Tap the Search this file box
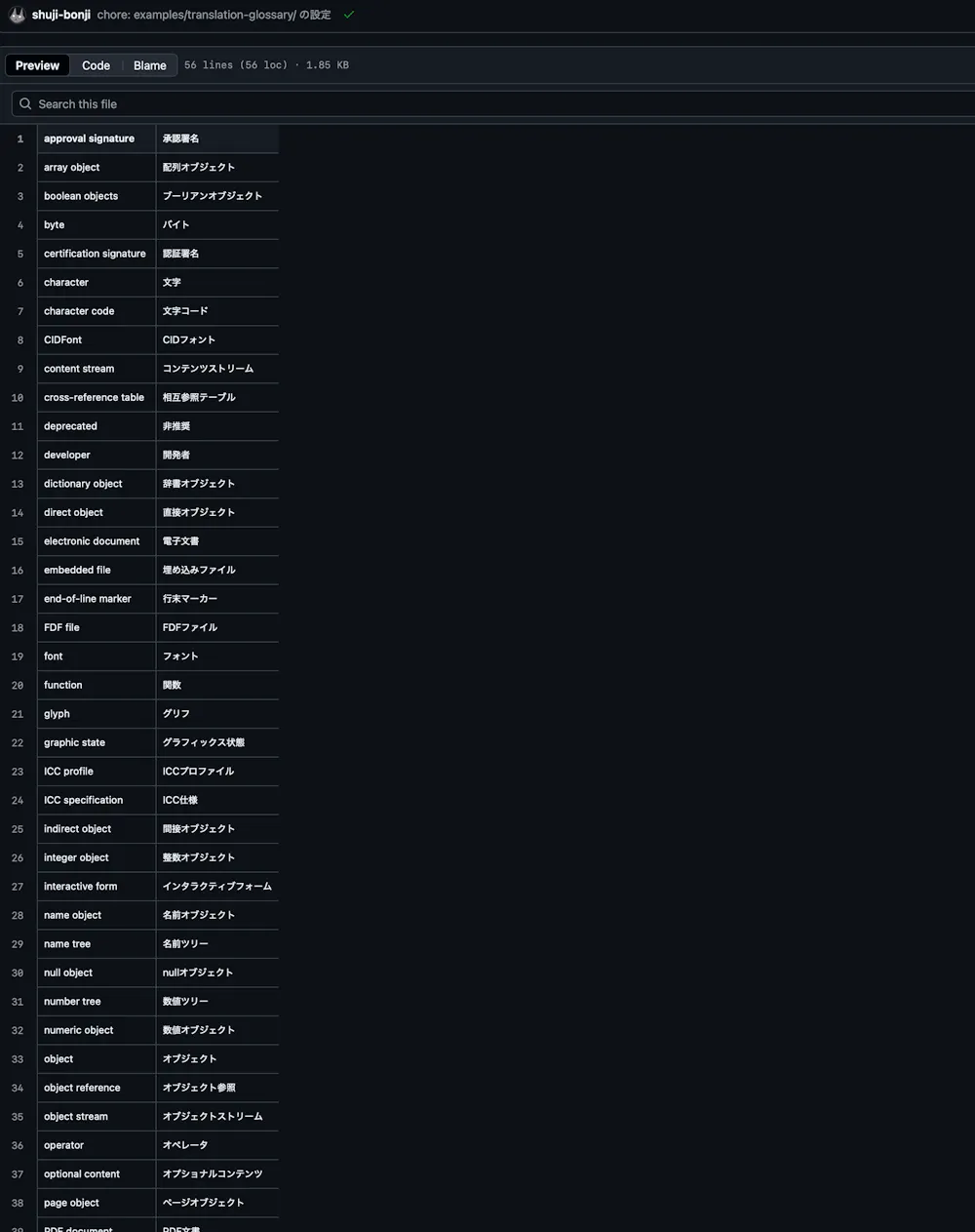Viewport: 975px width, 1232px height. tap(487, 104)
